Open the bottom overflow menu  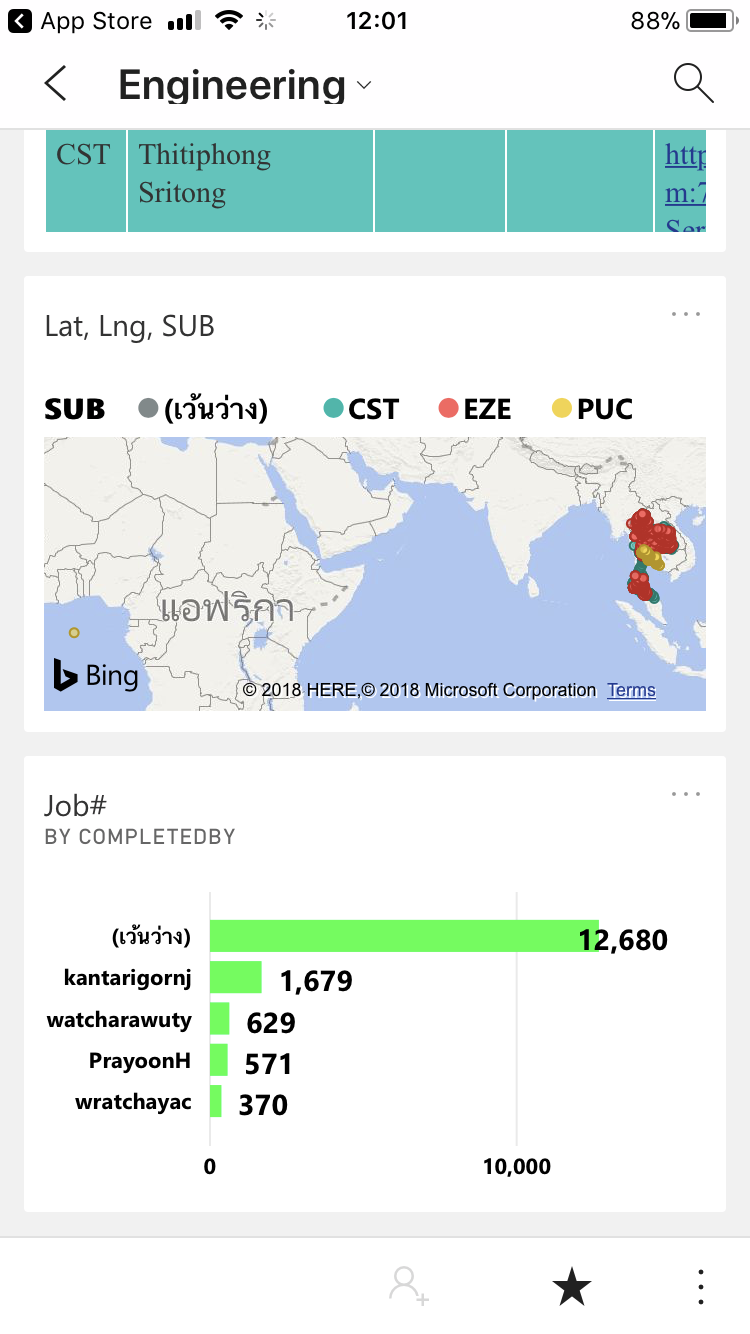(701, 1286)
